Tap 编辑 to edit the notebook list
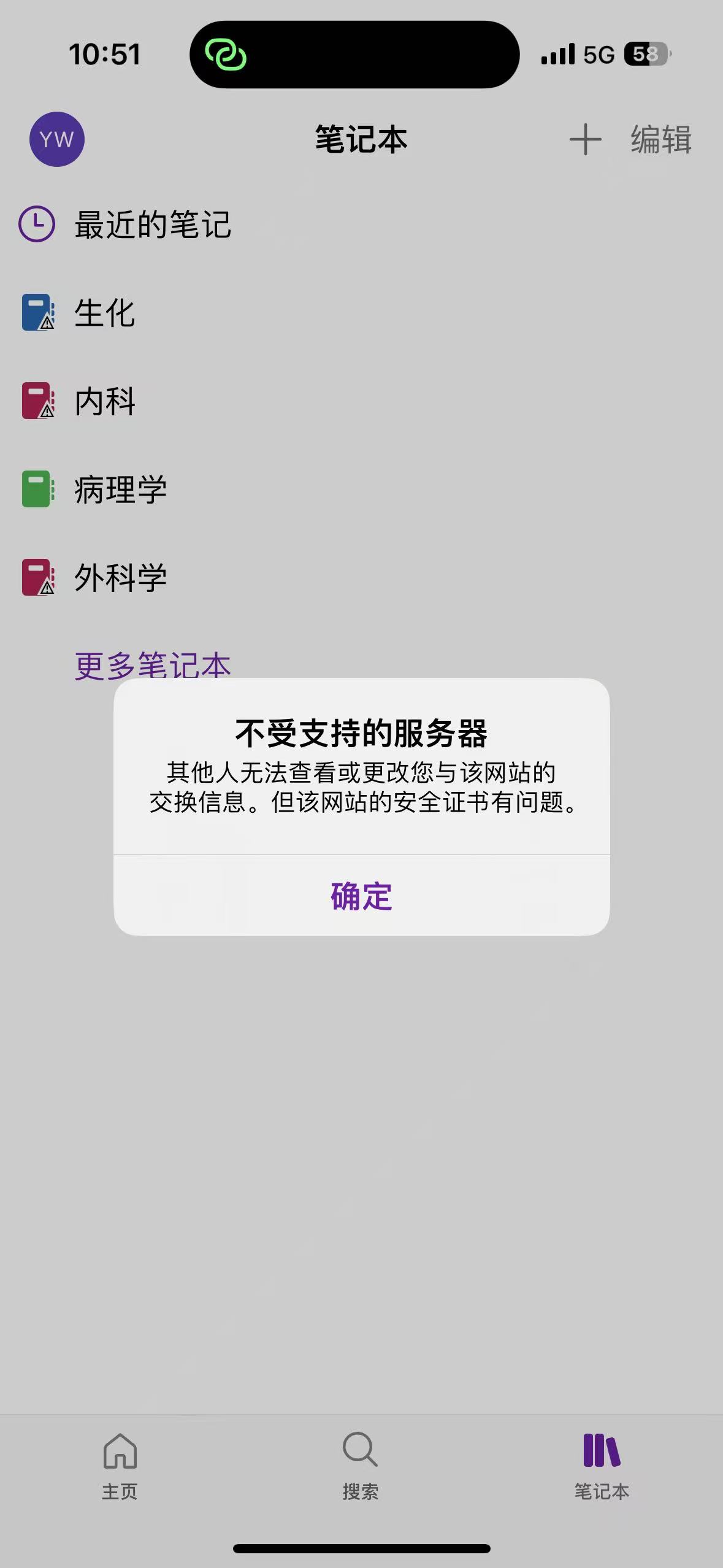 [661, 139]
